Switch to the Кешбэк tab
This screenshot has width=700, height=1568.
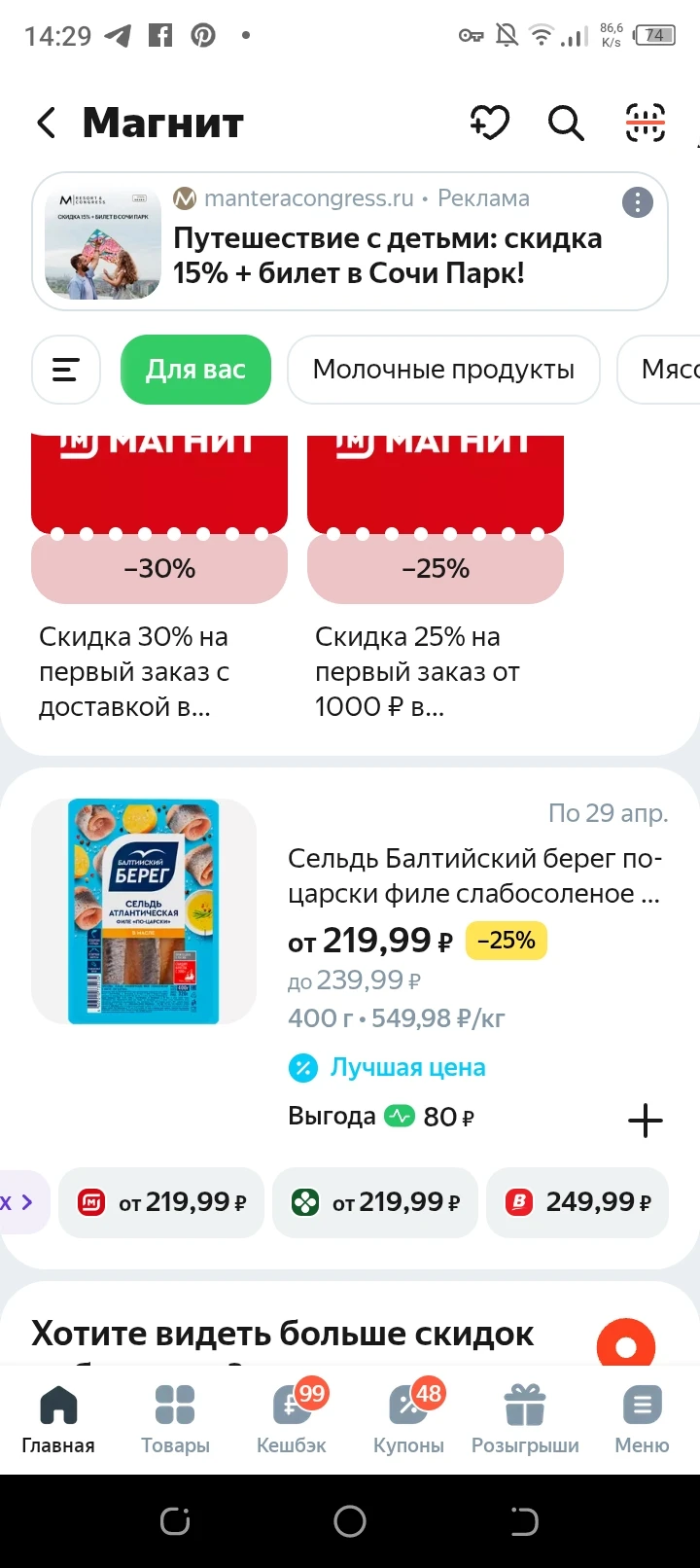292,1418
